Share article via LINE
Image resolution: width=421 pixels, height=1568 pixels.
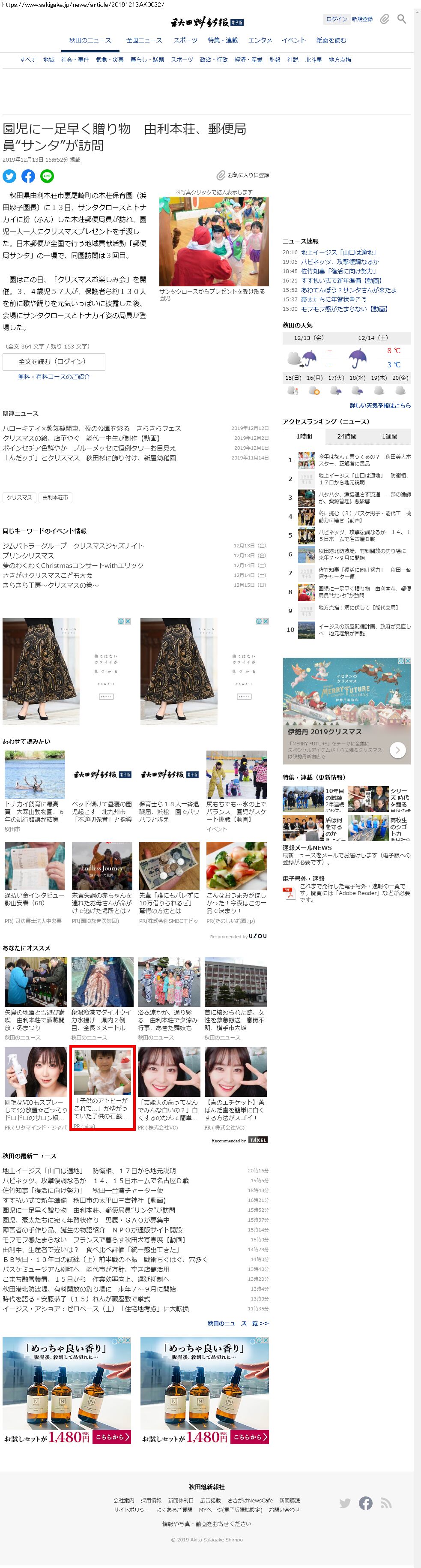click(x=47, y=177)
